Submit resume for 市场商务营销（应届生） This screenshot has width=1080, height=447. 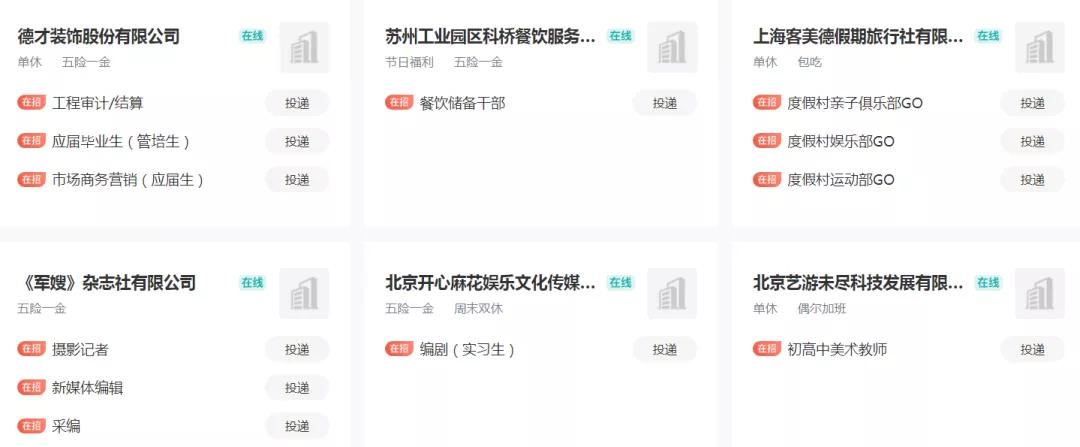click(x=297, y=180)
